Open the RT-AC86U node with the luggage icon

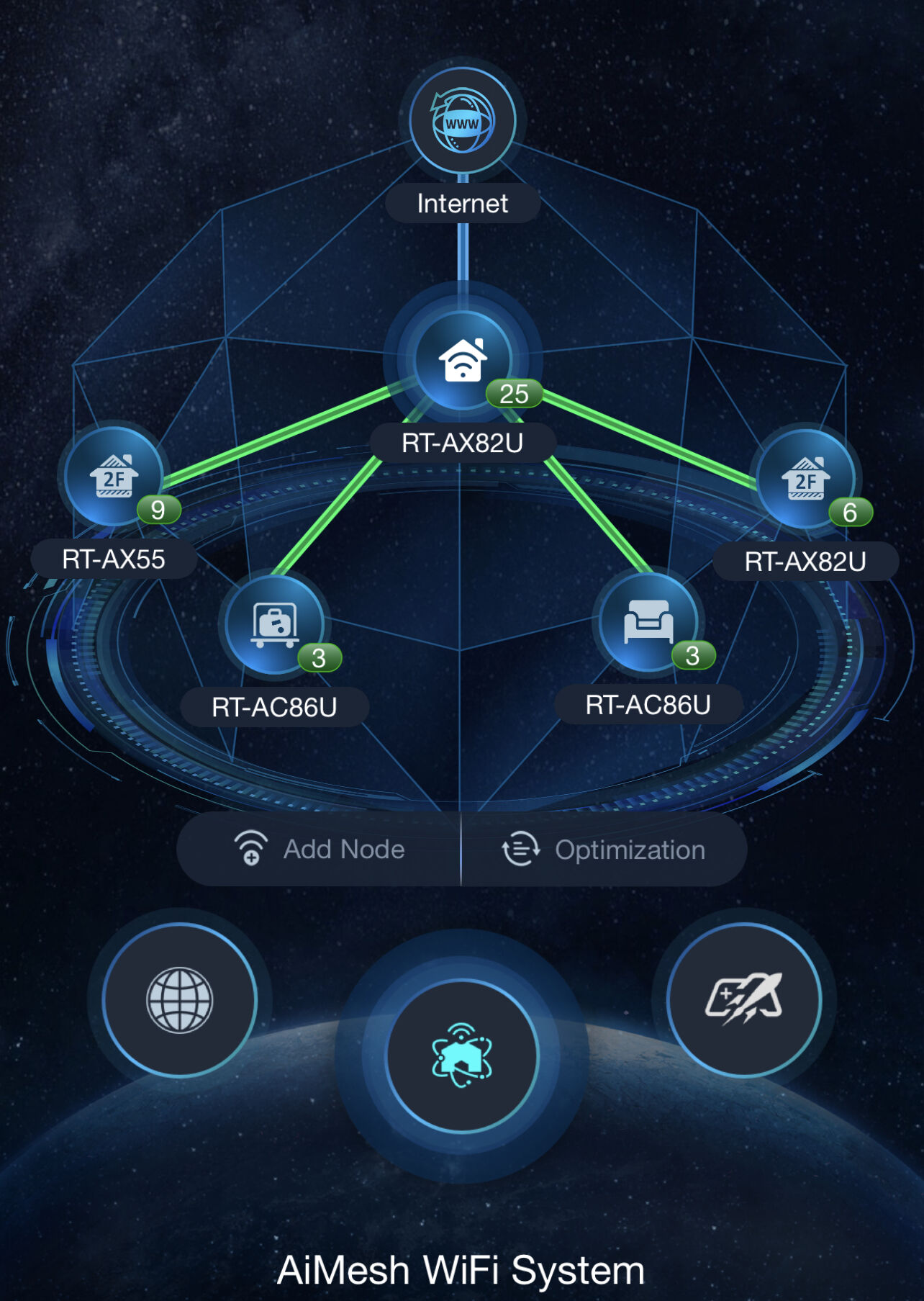(274, 624)
